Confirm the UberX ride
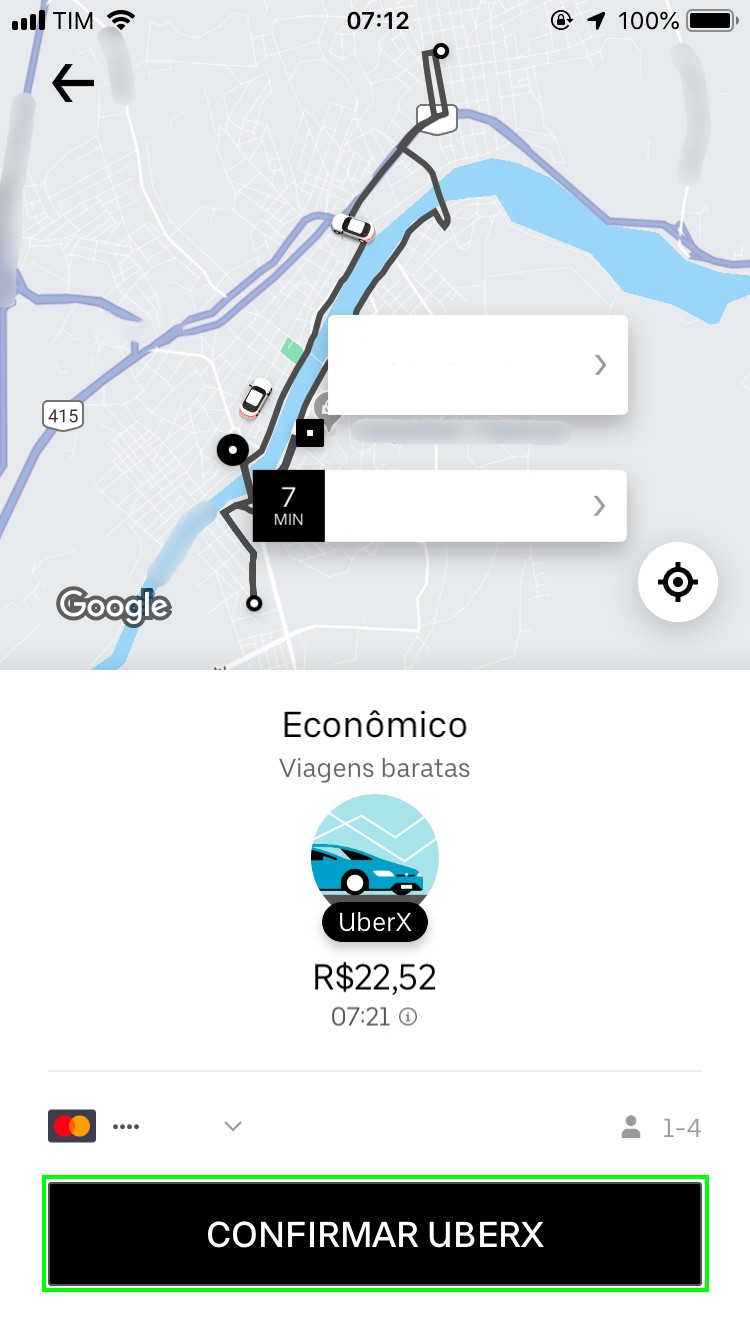 tap(375, 1234)
